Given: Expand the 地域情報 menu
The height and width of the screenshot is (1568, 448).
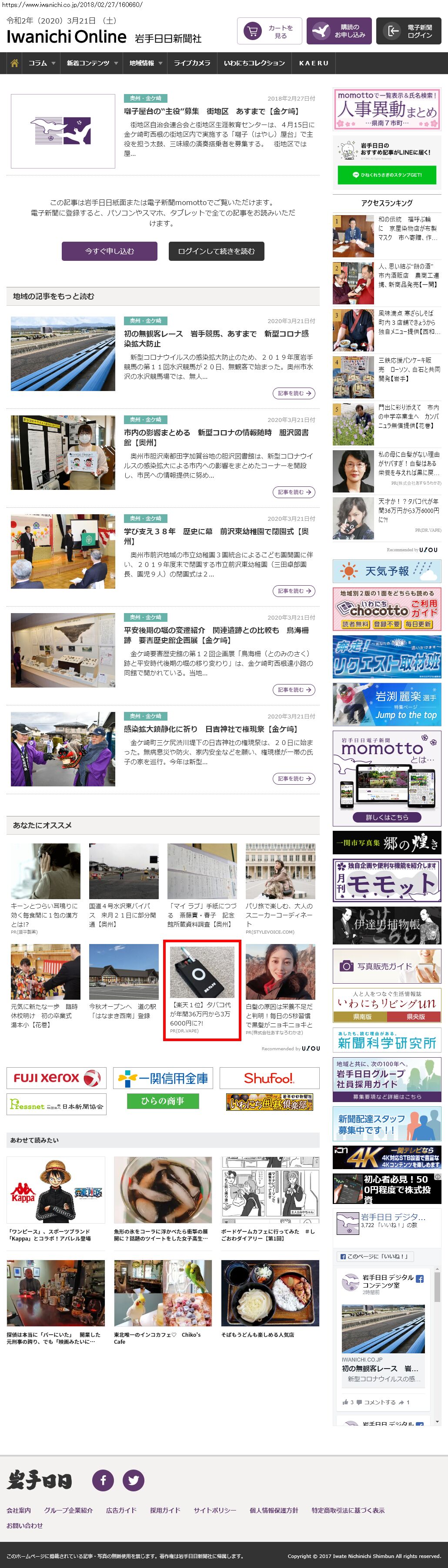Looking at the screenshot, I should tap(145, 63).
